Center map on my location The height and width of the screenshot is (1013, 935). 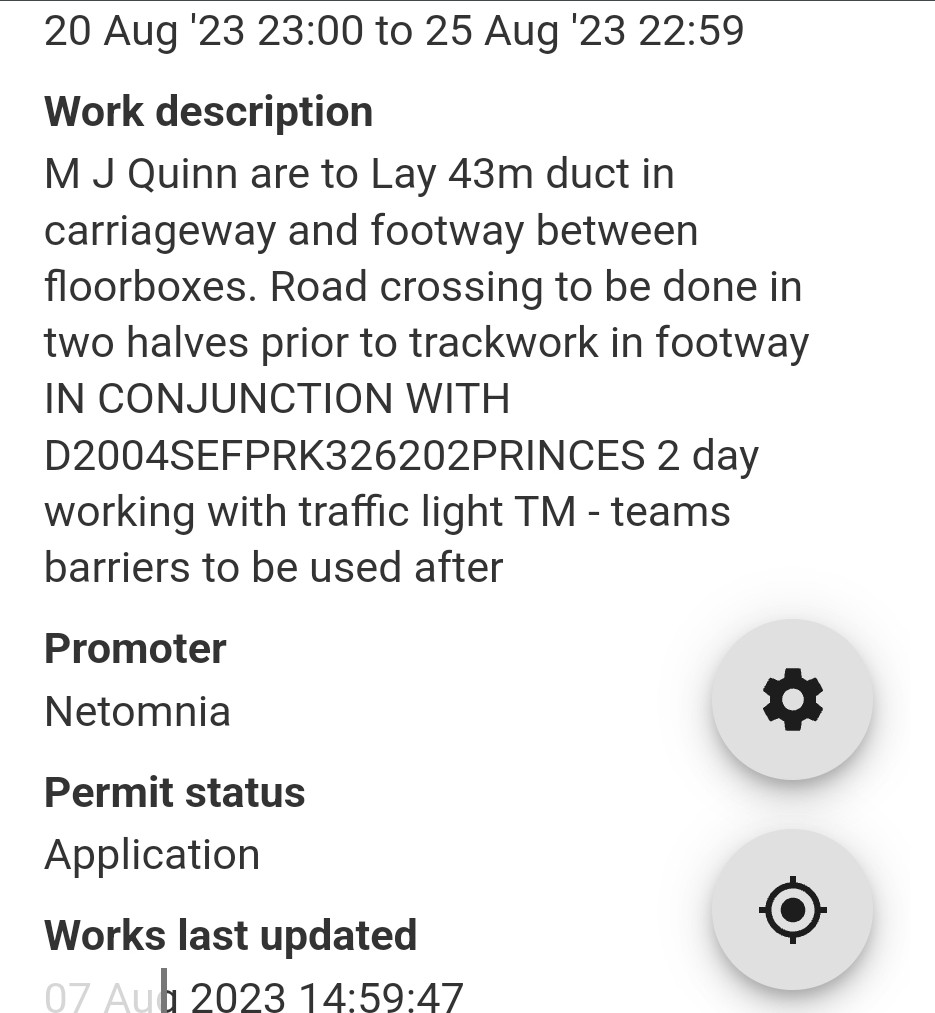(792, 910)
